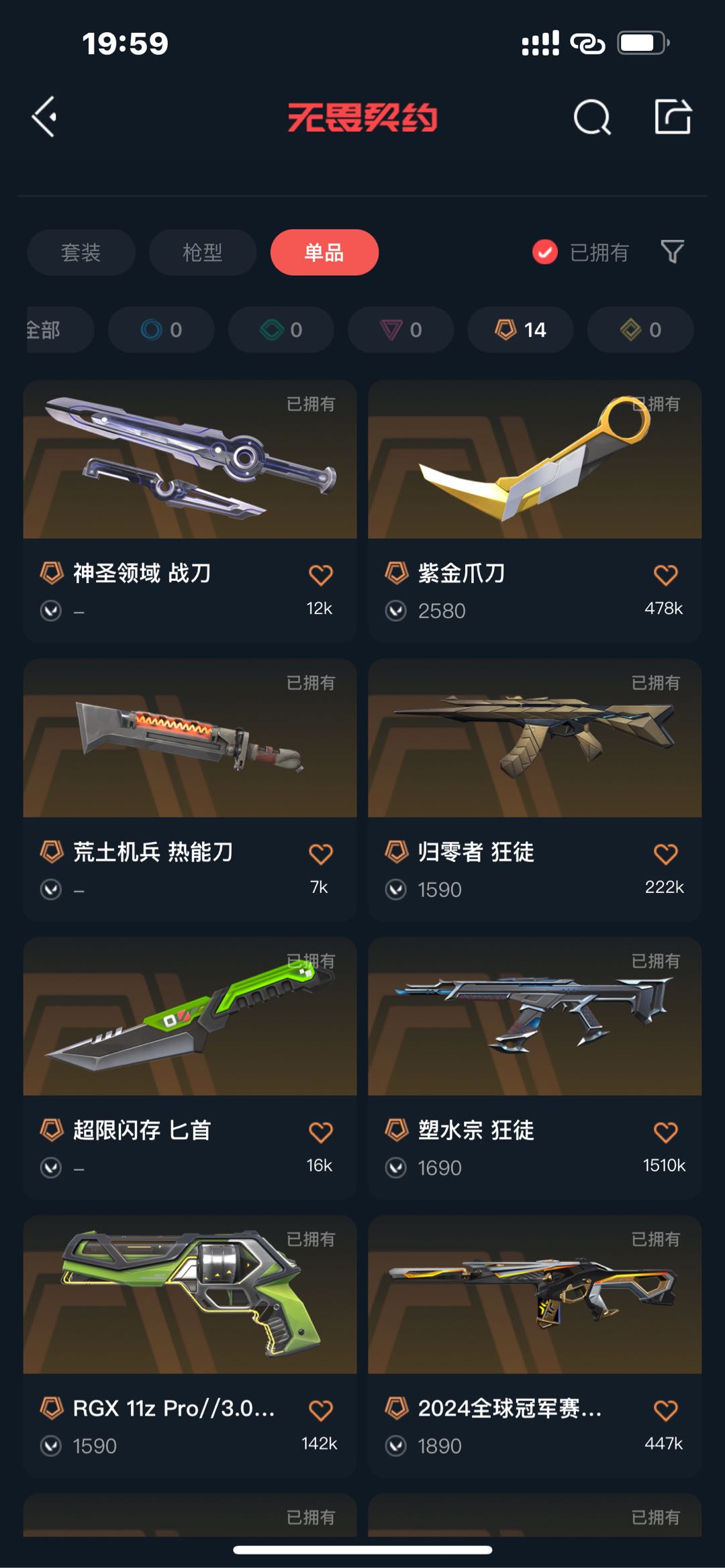Go back using the top-left arrow
The height and width of the screenshot is (1568, 725).
[45, 117]
